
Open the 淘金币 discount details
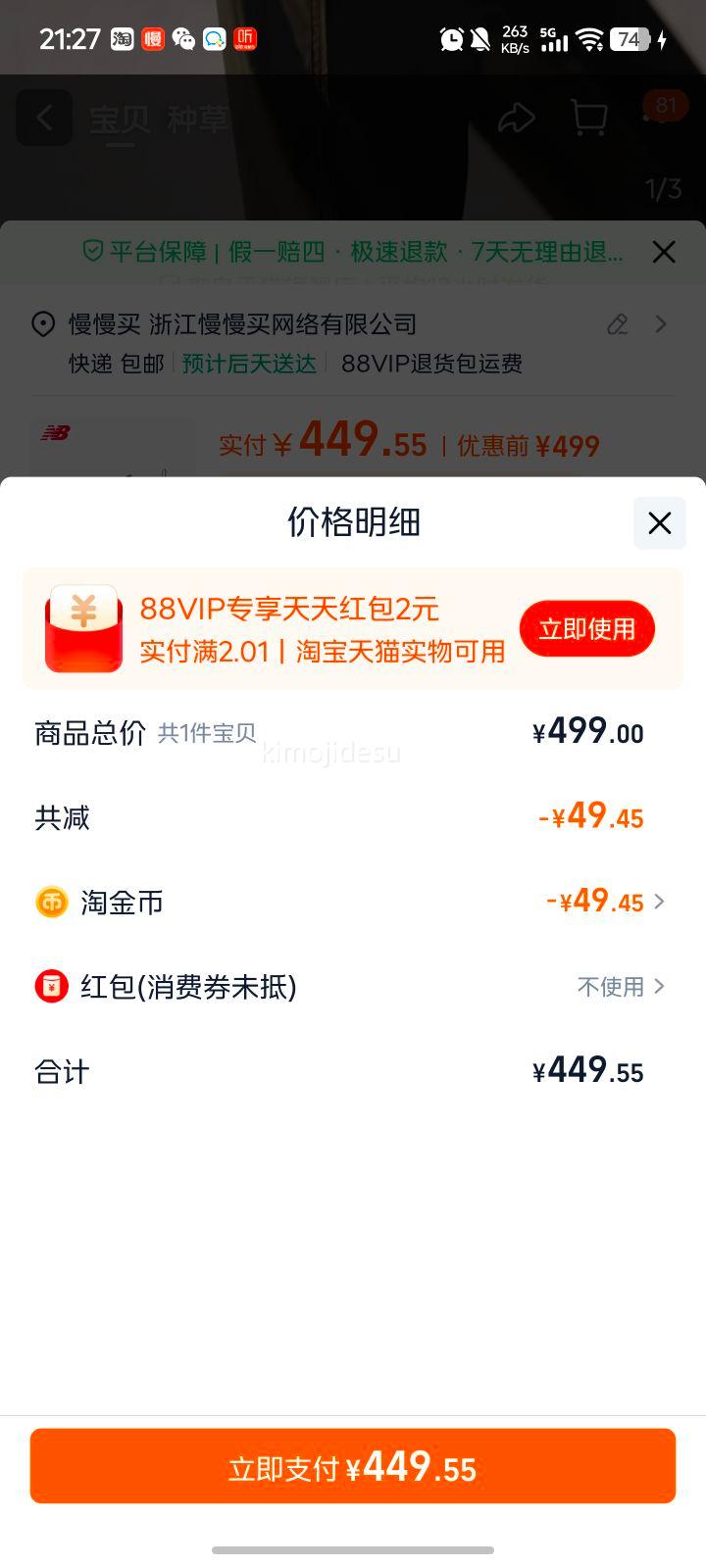pyautogui.click(x=606, y=902)
